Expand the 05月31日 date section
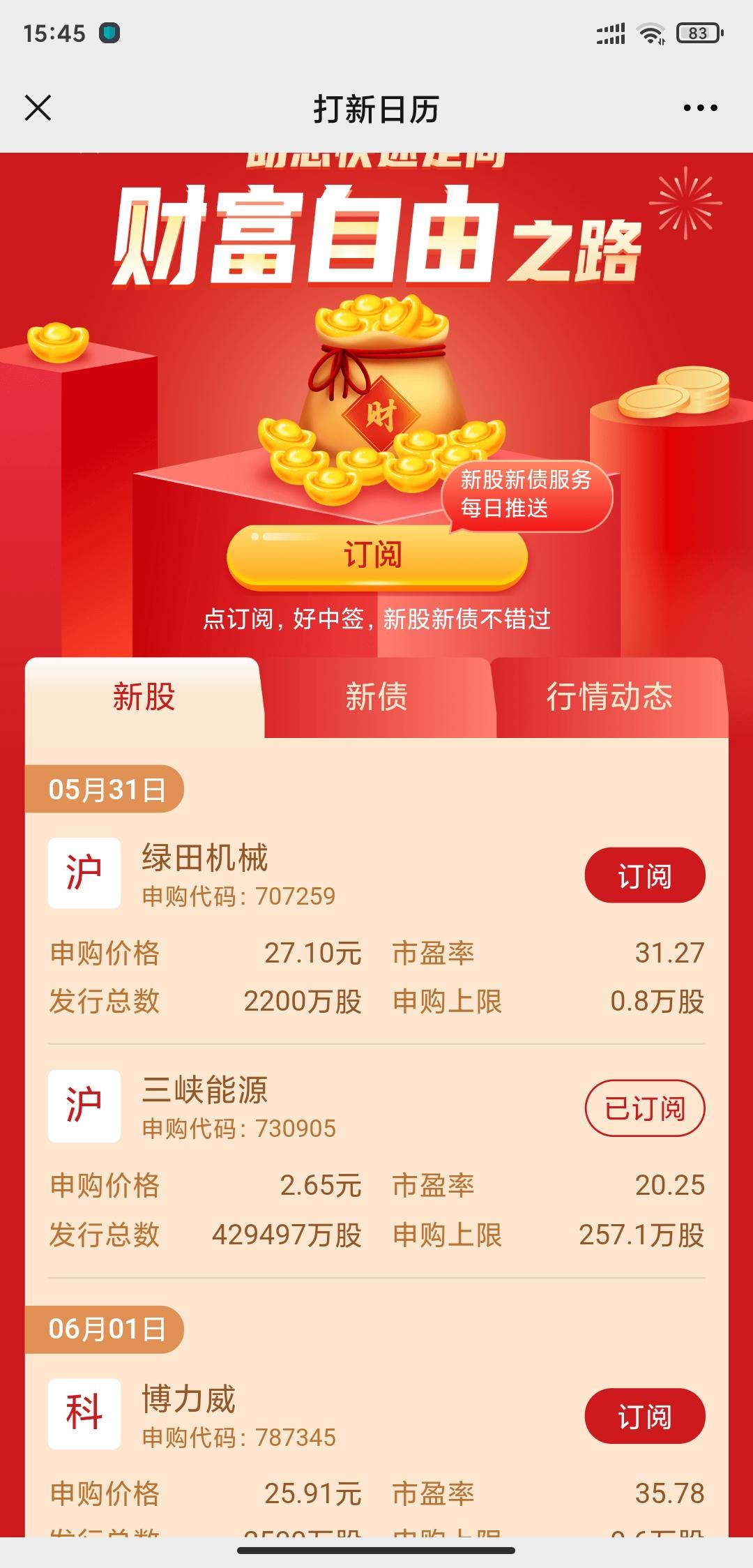The width and height of the screenshot is (753, 1568). 105,790
